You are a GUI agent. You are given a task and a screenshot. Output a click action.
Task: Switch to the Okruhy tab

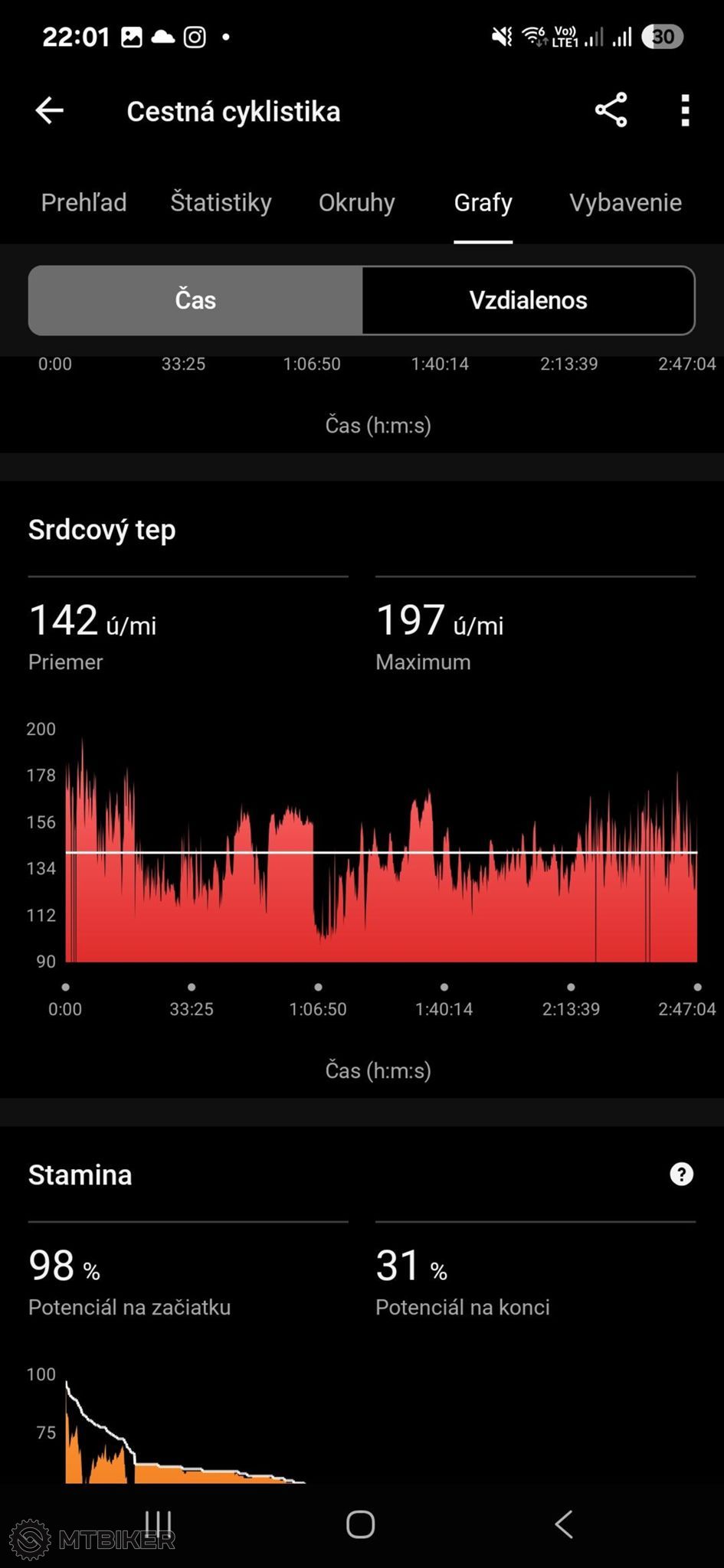pos(356,202)
